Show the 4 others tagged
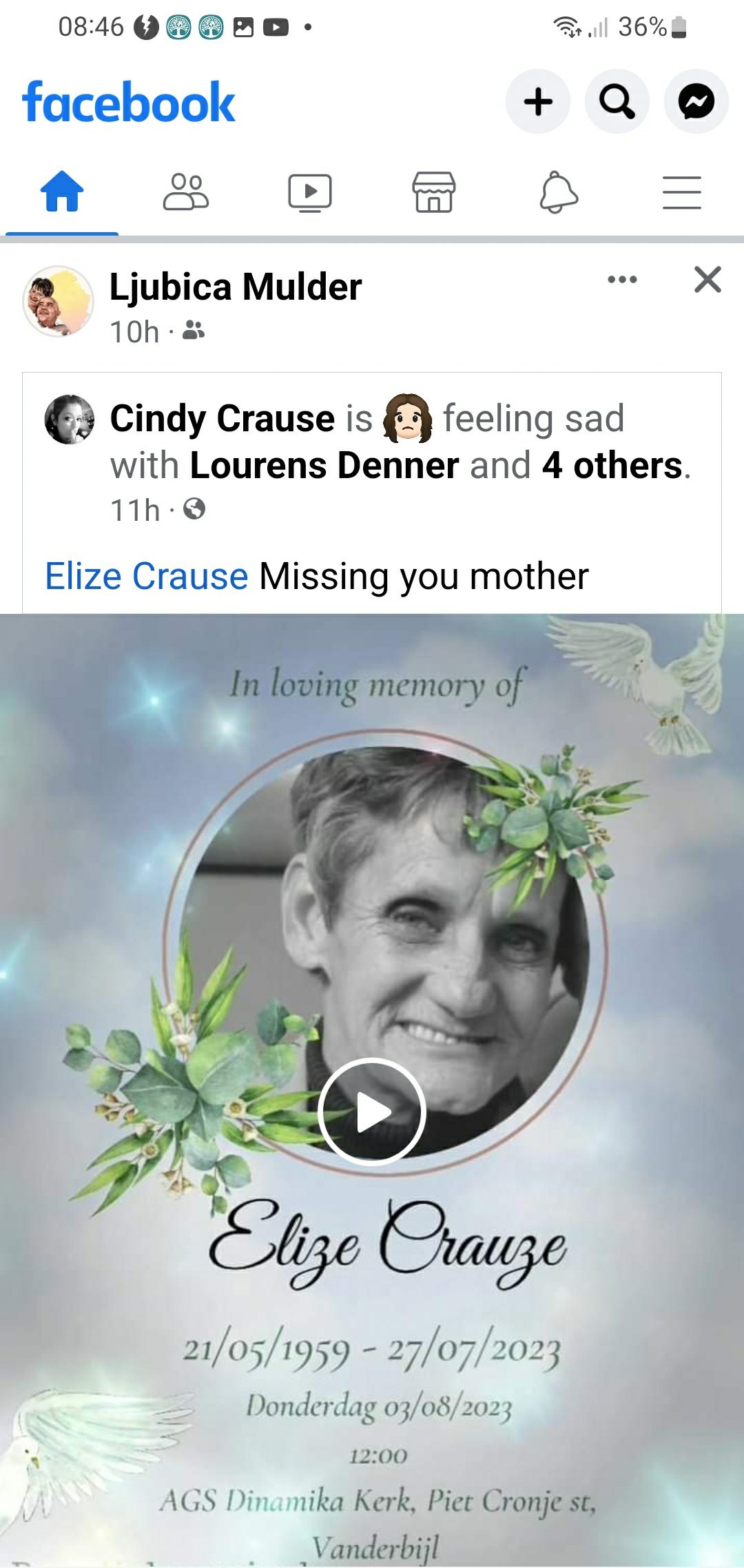The width and height of the screenshot is (744, 1568). (x=612, y=465)
